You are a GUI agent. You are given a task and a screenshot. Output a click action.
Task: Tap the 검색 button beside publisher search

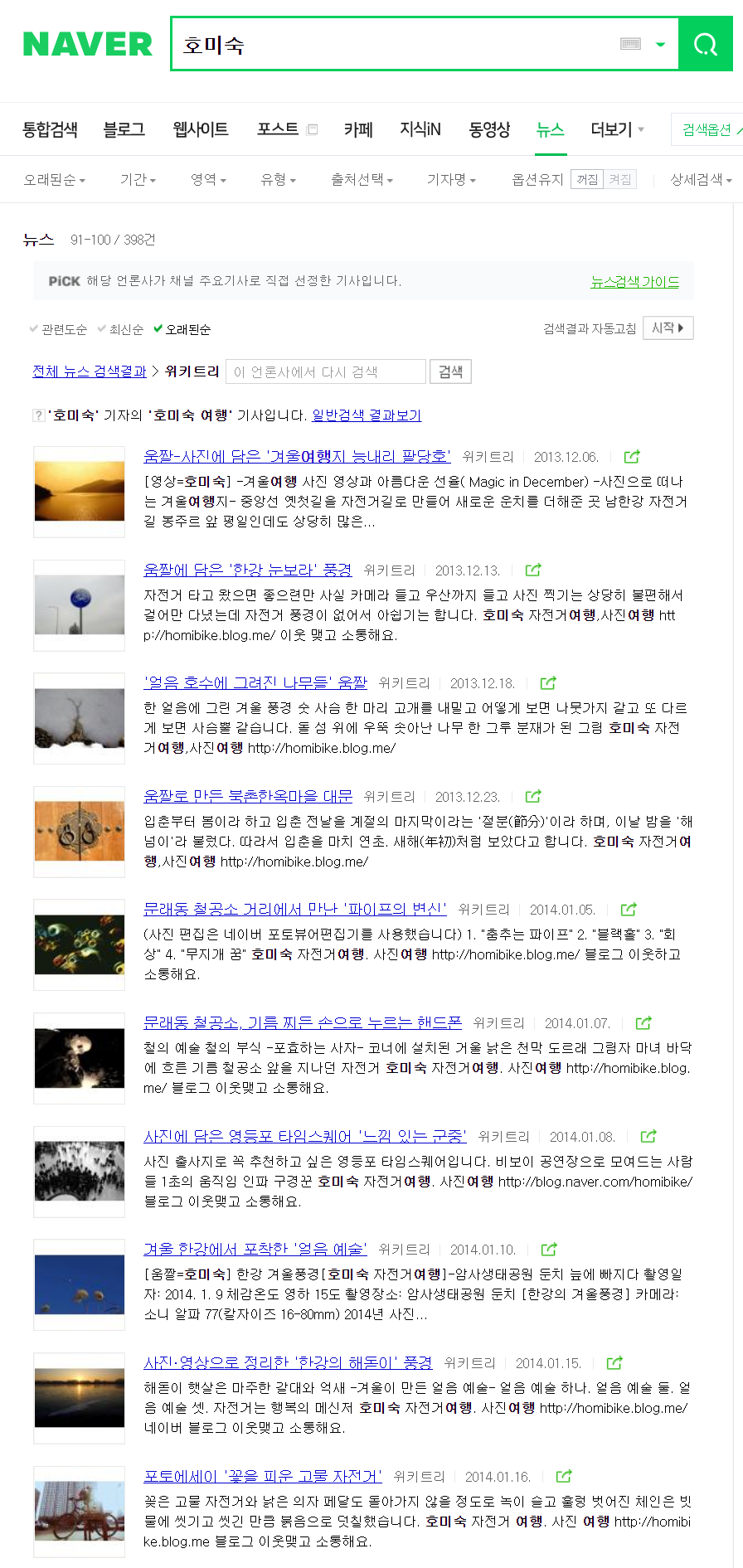(x=450, y=371)
